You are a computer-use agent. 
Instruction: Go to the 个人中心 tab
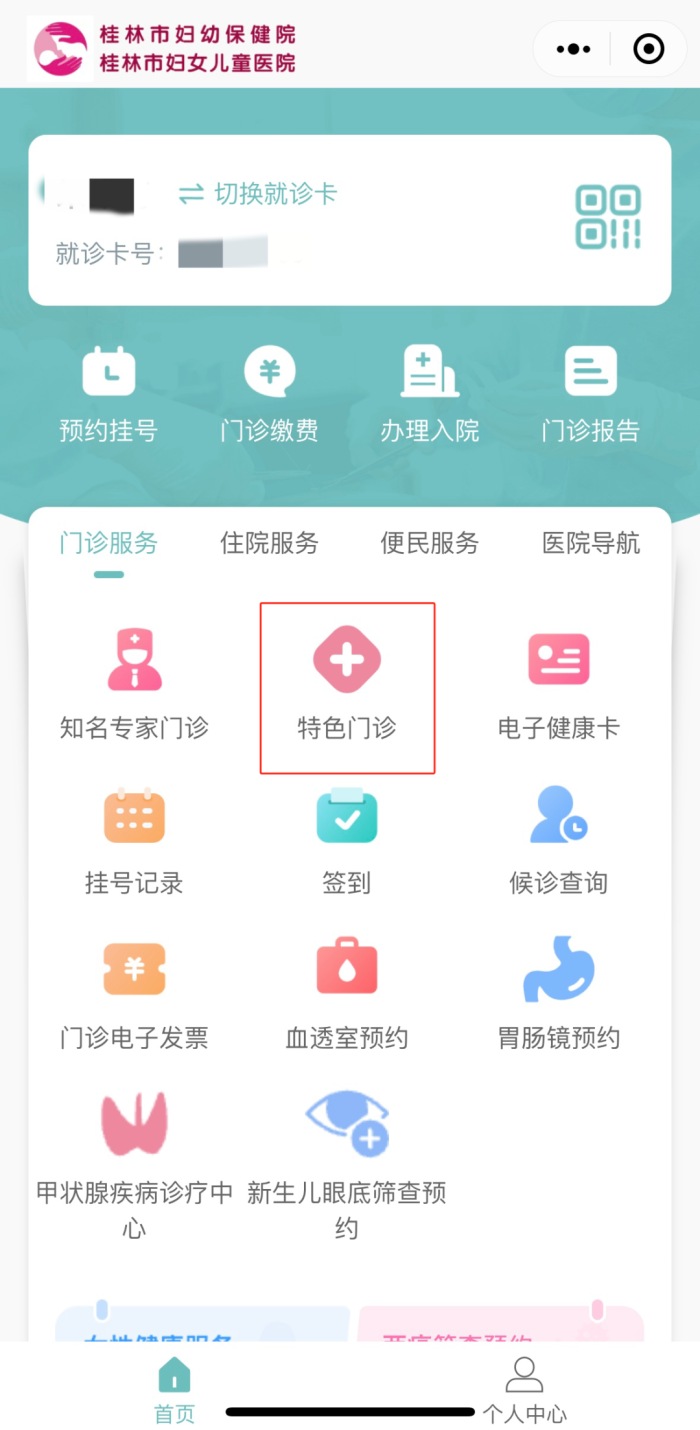click(524, 1389)
